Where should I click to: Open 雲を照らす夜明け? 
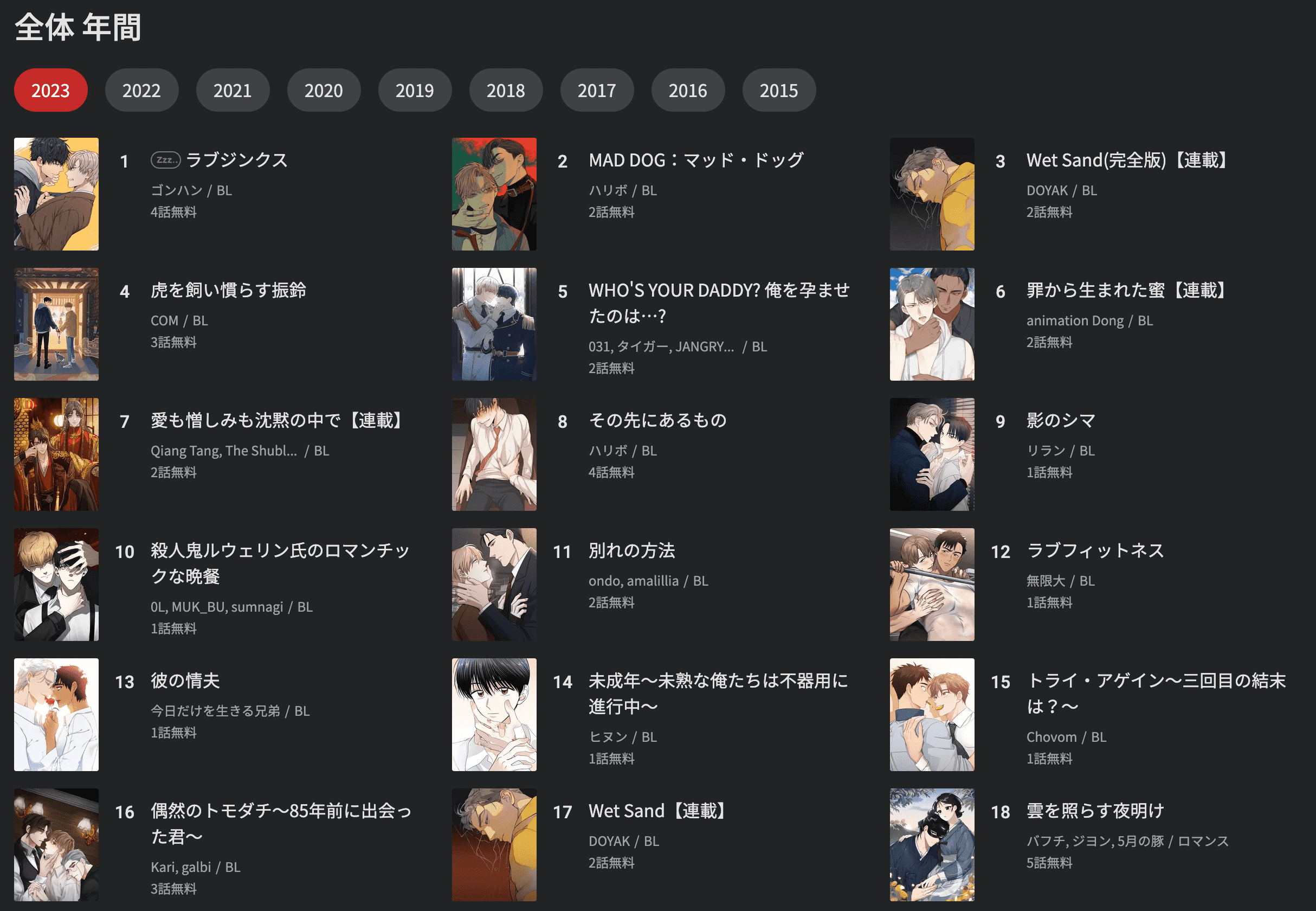(1095, 811)
